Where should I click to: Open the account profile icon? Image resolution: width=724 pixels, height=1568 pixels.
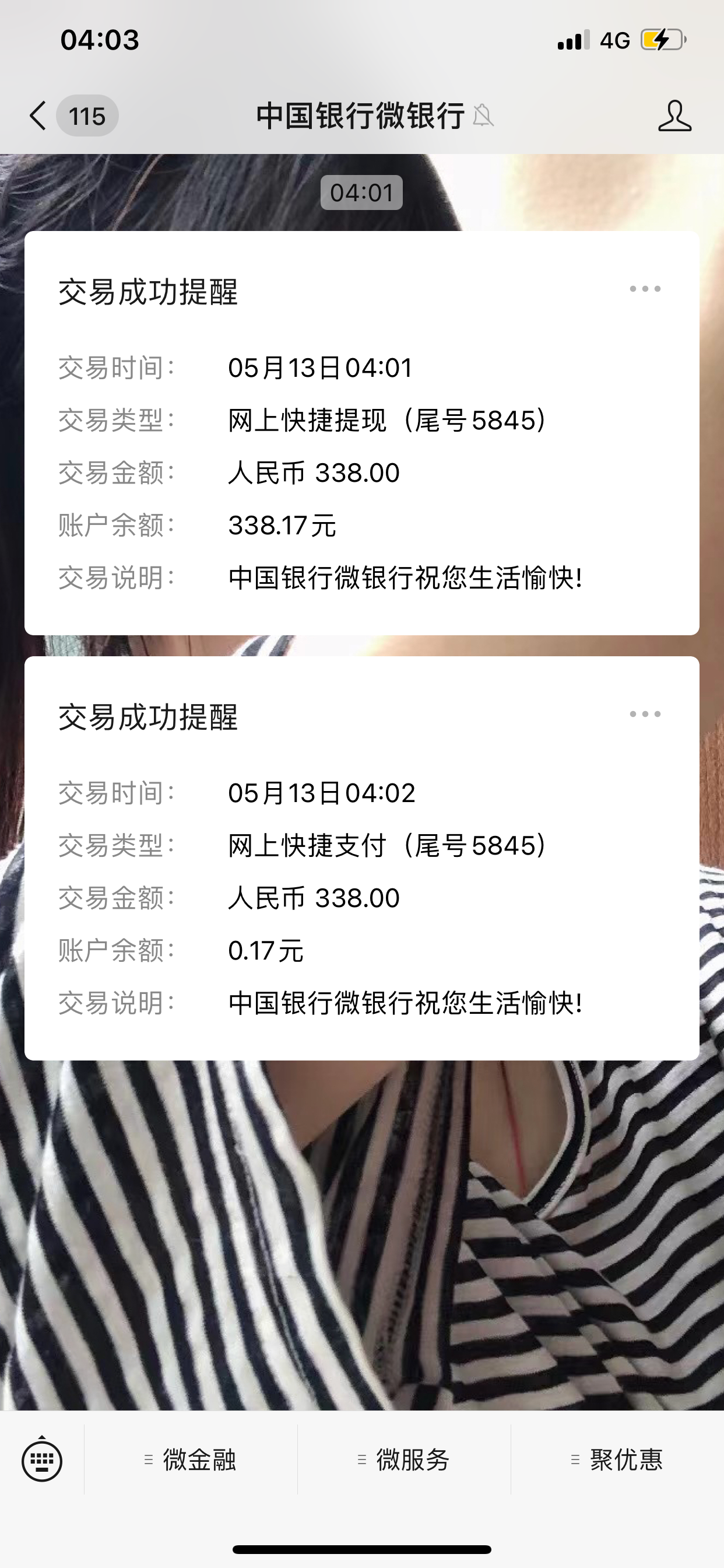tap(674, 116)
